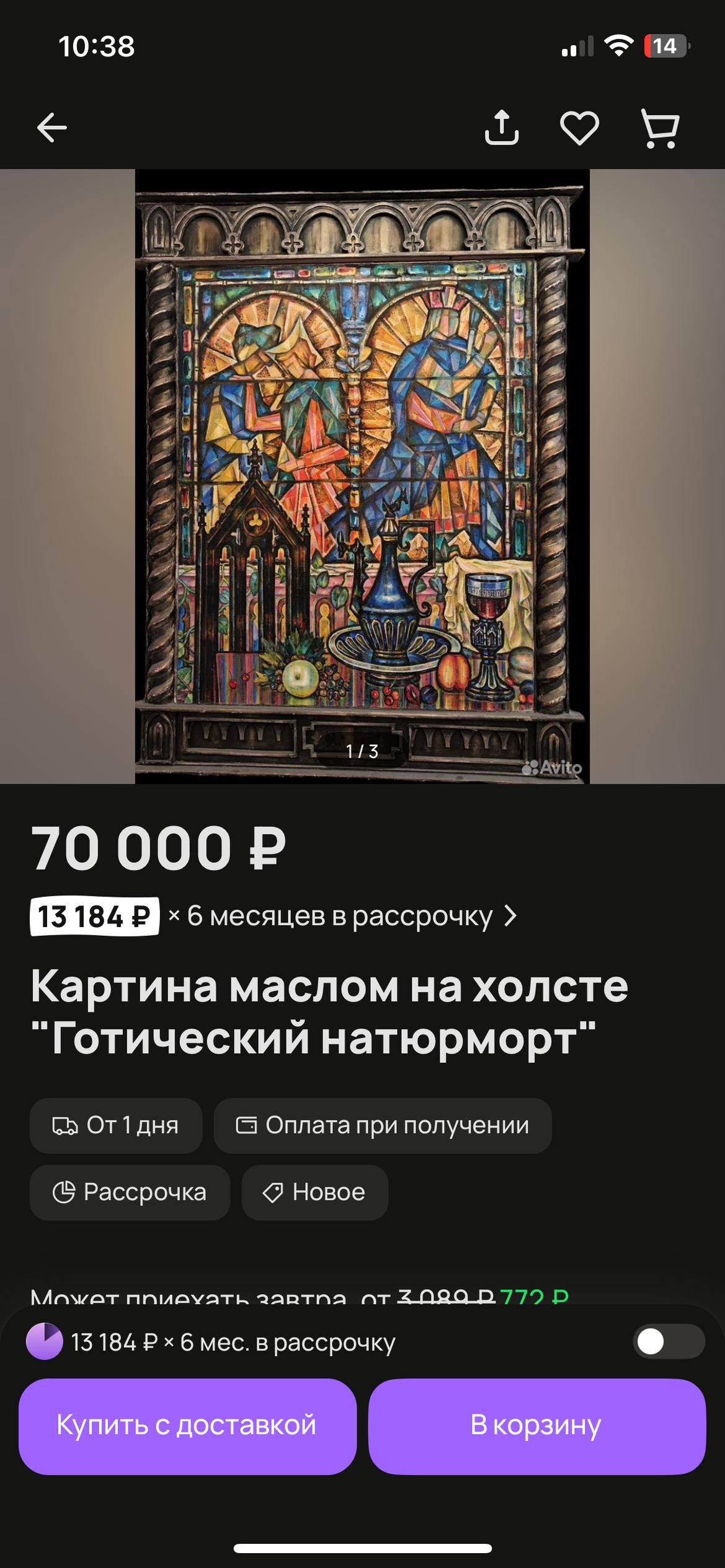This screenshot has width=725, height=1568.
Task: Add listing to favorites with heart
Action: [579, 128]
